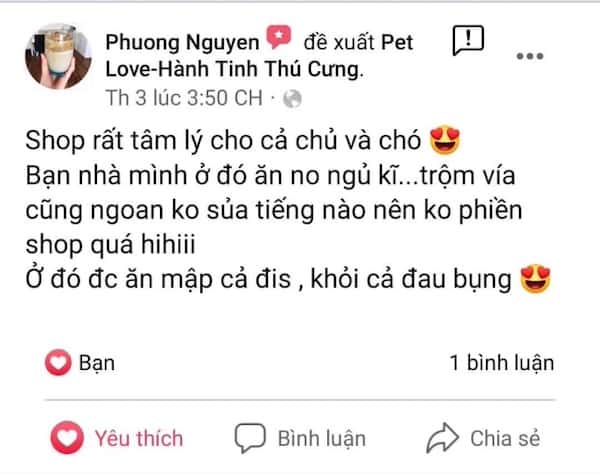Open Phuong Nguyen's profile name link
Viewport: 600px width, 474px height.
tap(183, 42)
